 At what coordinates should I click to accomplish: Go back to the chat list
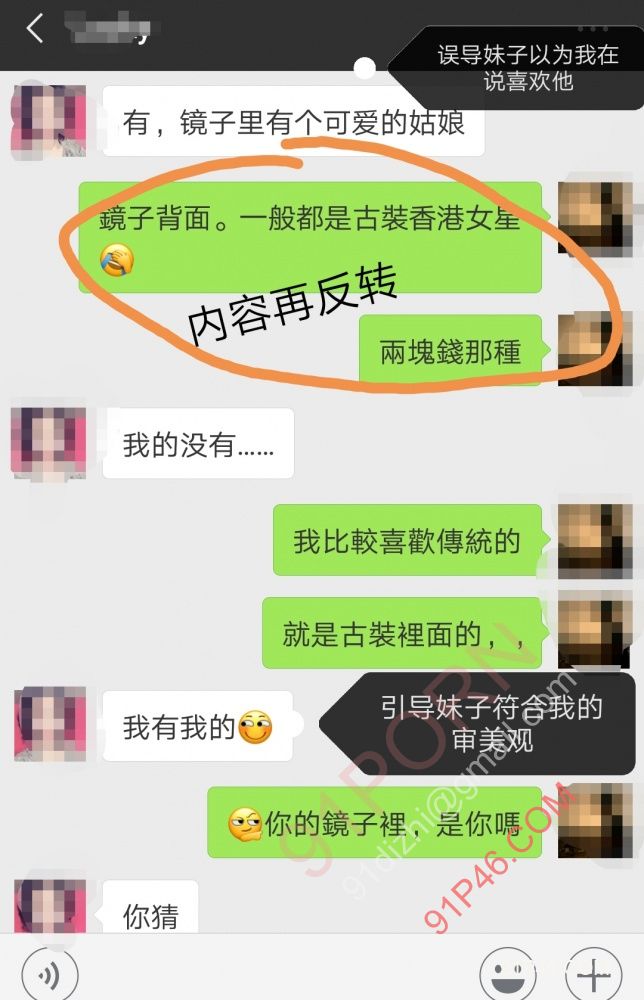[x=34, y=29]
